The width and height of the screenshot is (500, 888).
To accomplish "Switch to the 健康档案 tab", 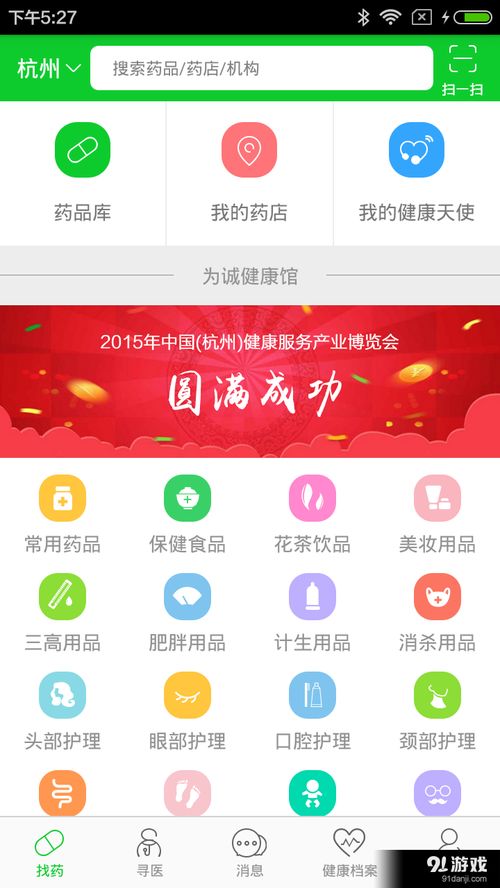I will tap(349, 852).
